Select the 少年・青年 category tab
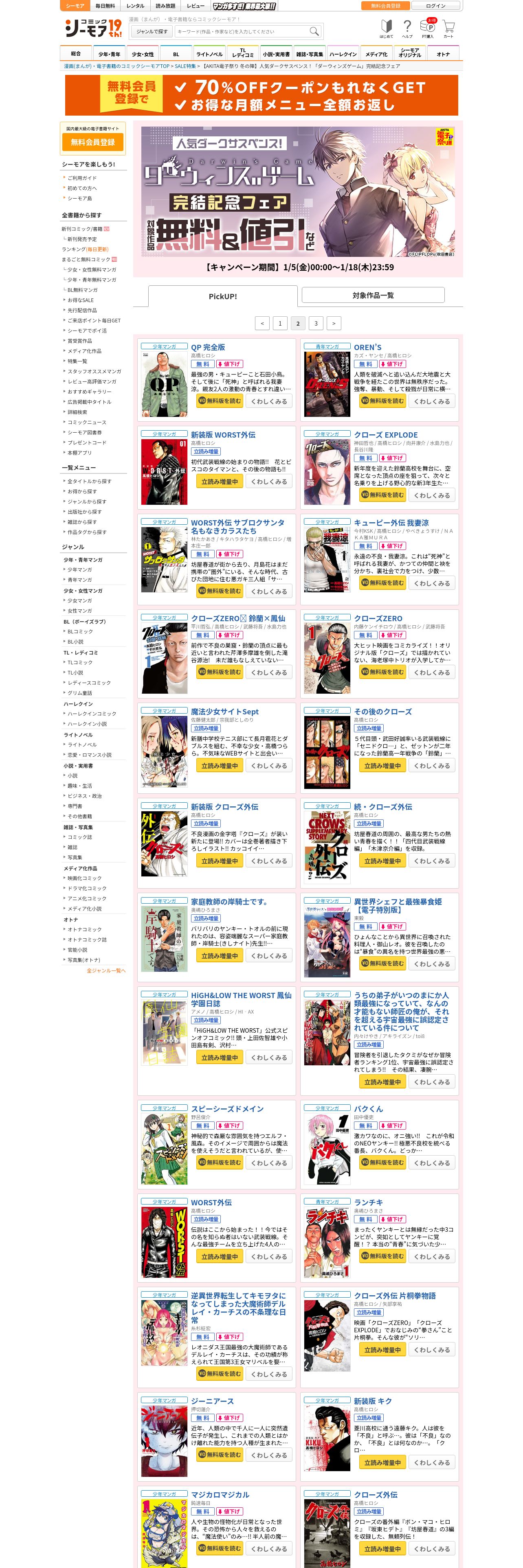523x1568 pixels. [x=109, y=54]
